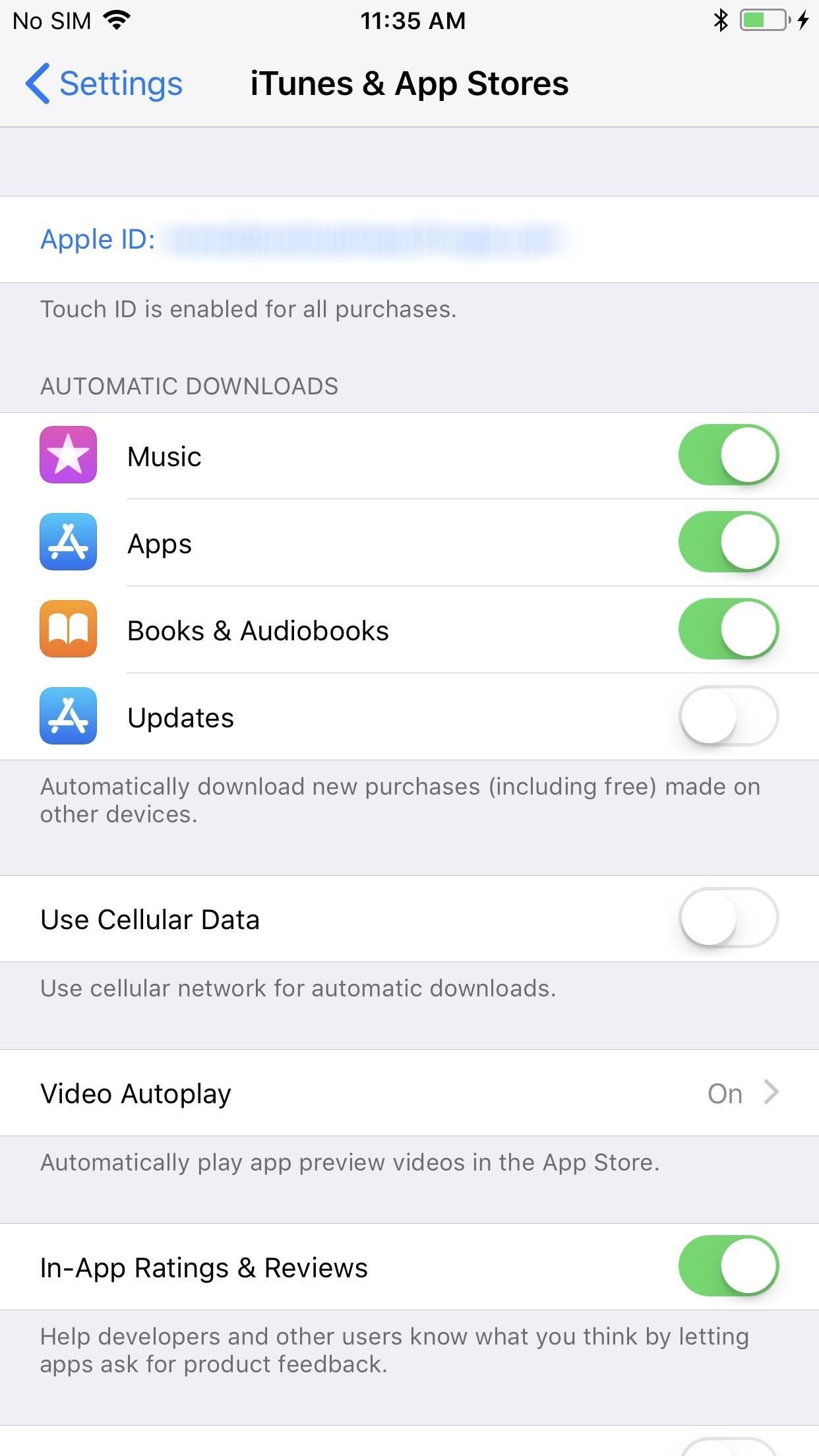Image resolution: width=819 pixels, height=1456 pixels.
Task: Click the blue App Store icon beside Apps
Action: coord(69,542)
